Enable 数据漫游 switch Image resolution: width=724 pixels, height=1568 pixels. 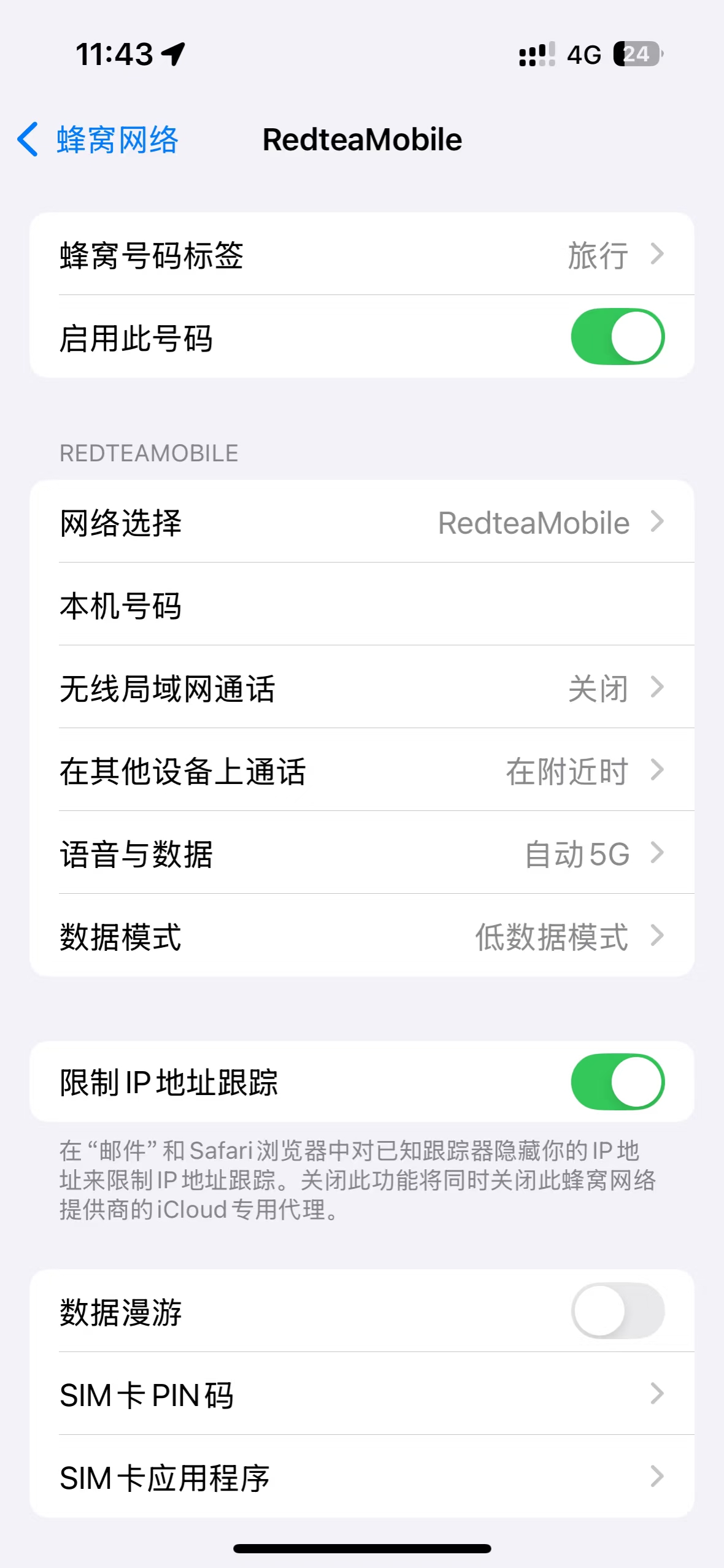pos(617,1311)
